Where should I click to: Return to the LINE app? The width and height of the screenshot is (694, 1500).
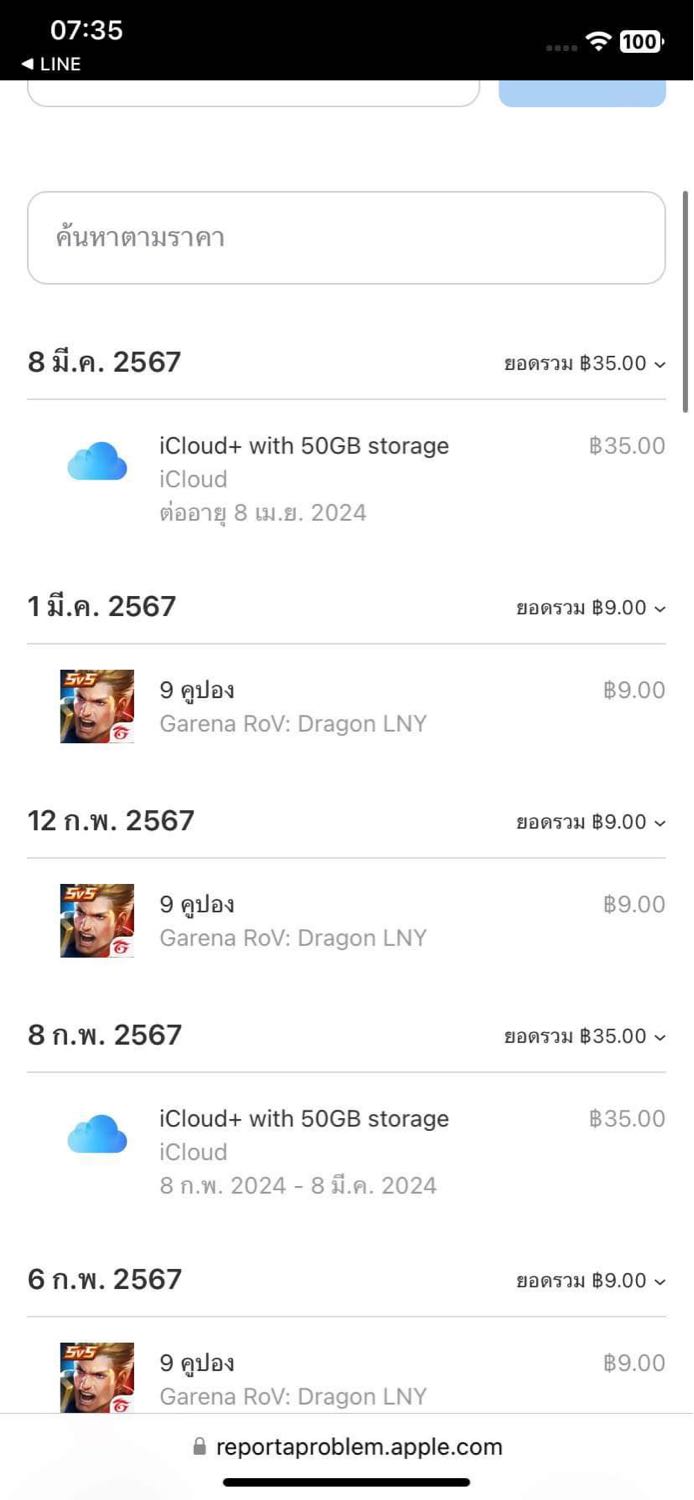[51, 64]
